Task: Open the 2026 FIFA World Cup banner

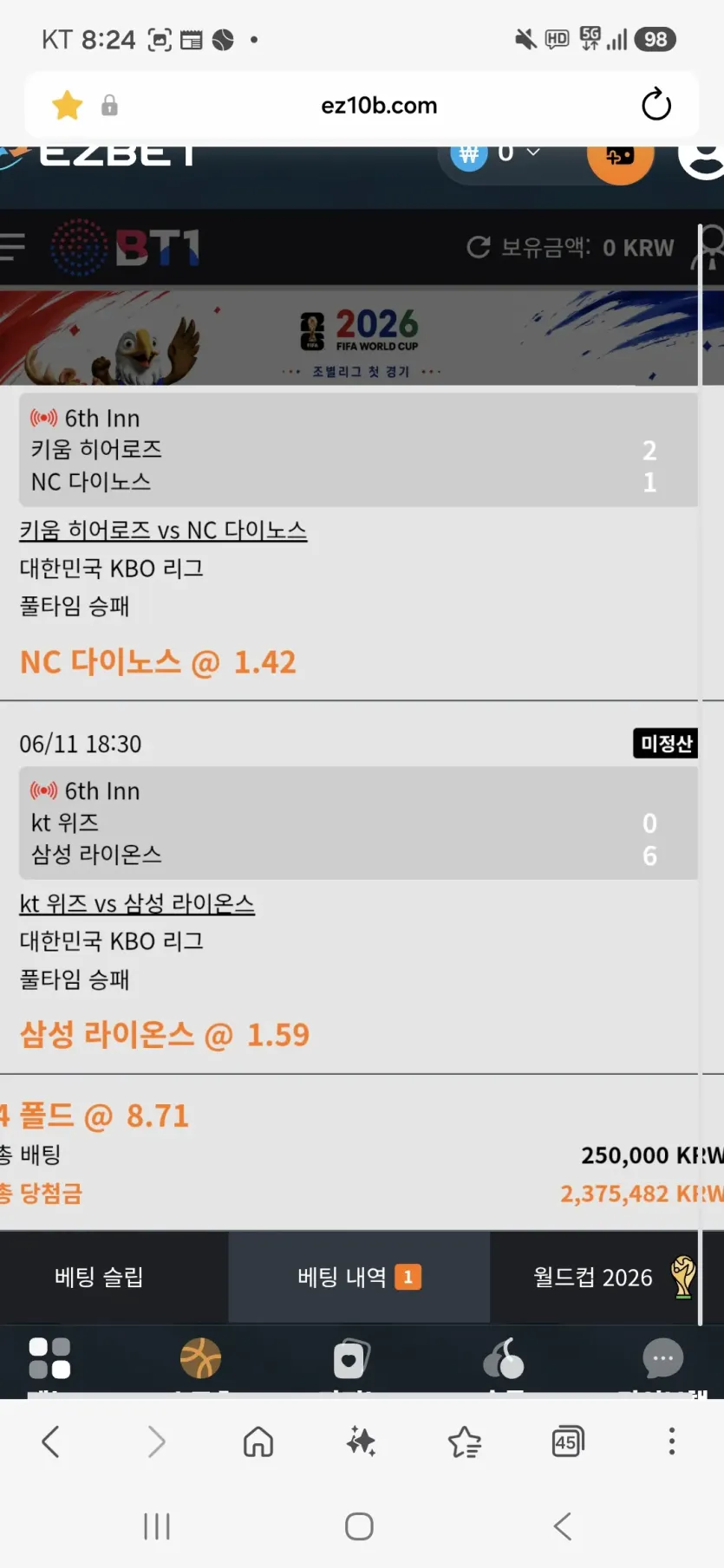Action: point(362,338)
